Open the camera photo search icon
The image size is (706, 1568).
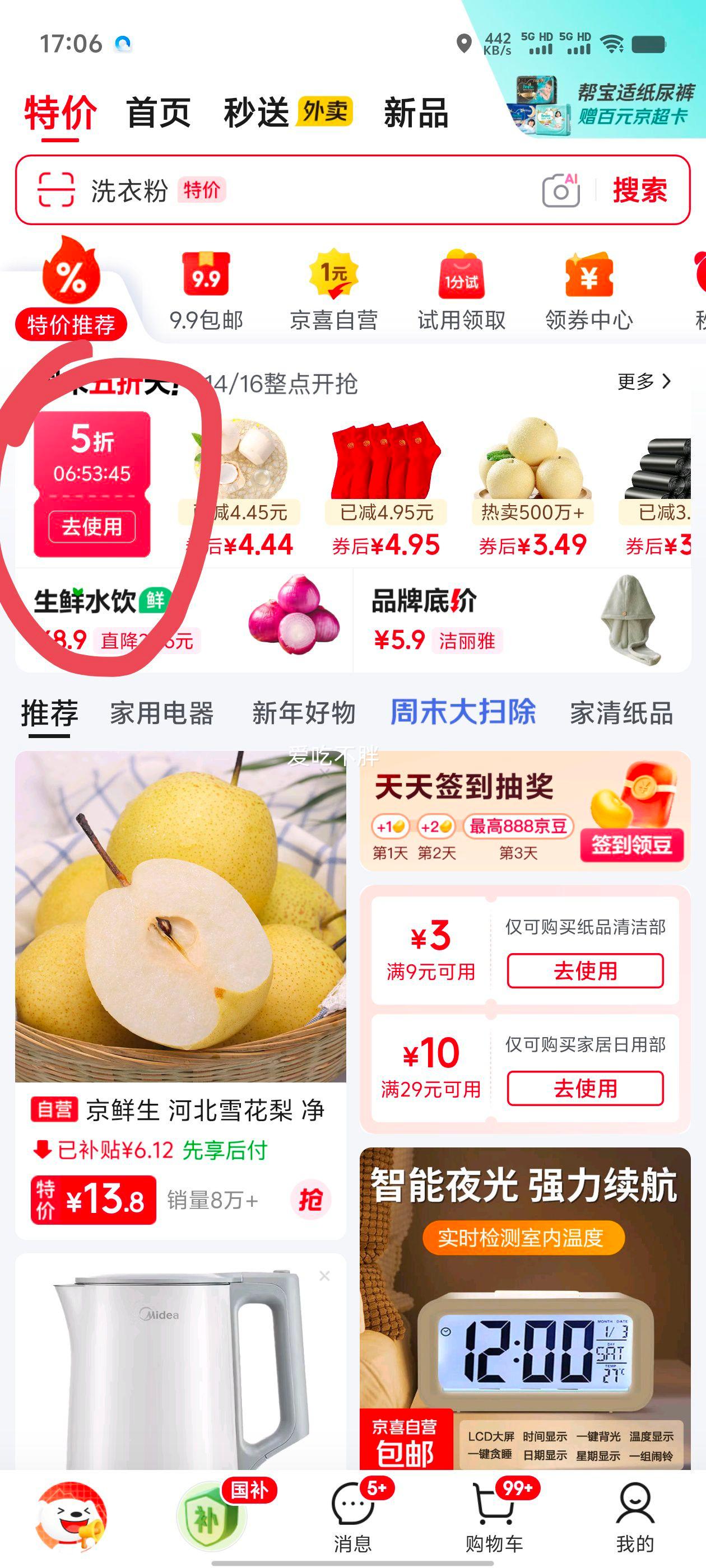(x=563, y=190)
